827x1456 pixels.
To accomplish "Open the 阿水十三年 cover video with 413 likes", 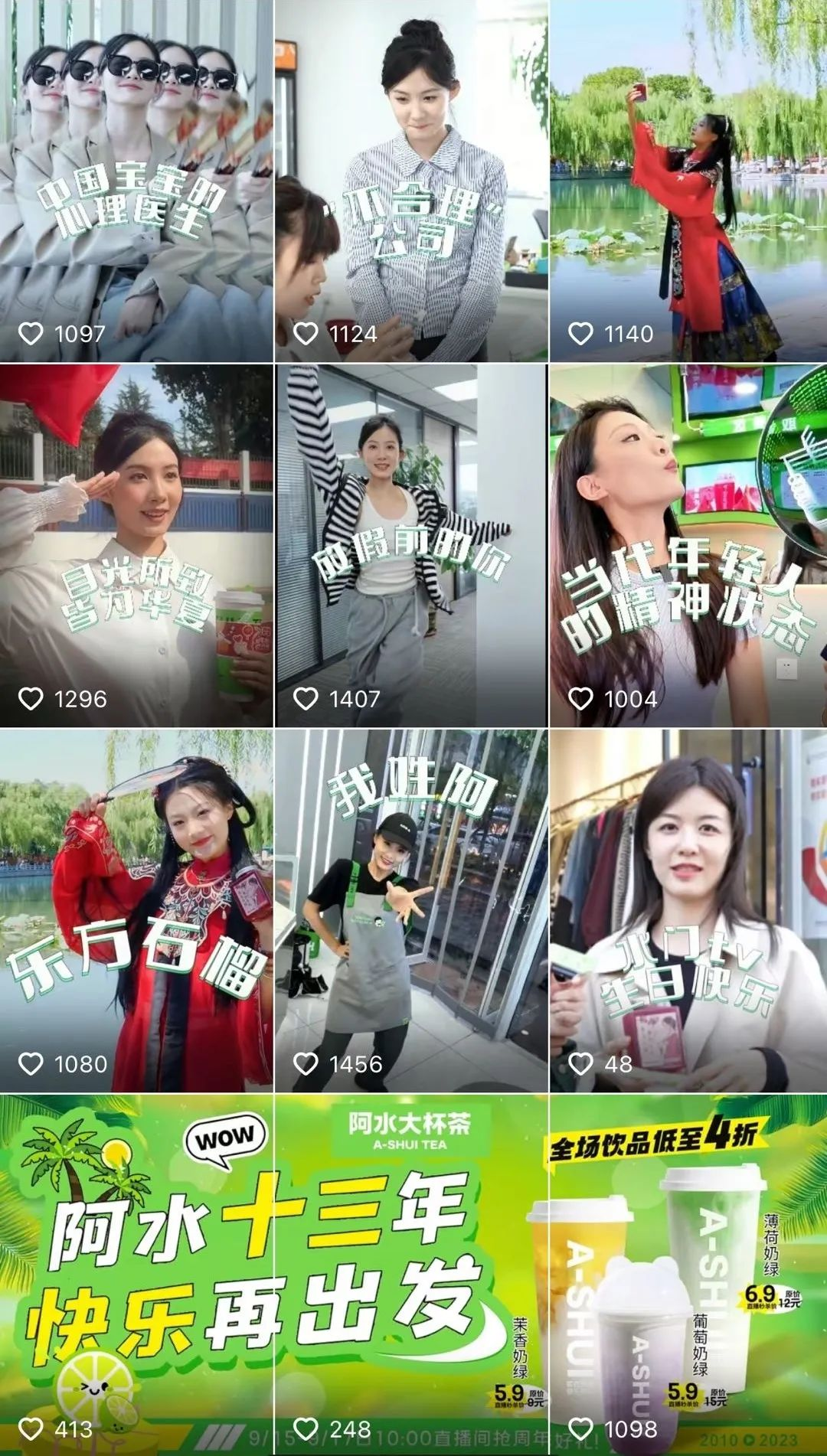I will coord(136,1275).
